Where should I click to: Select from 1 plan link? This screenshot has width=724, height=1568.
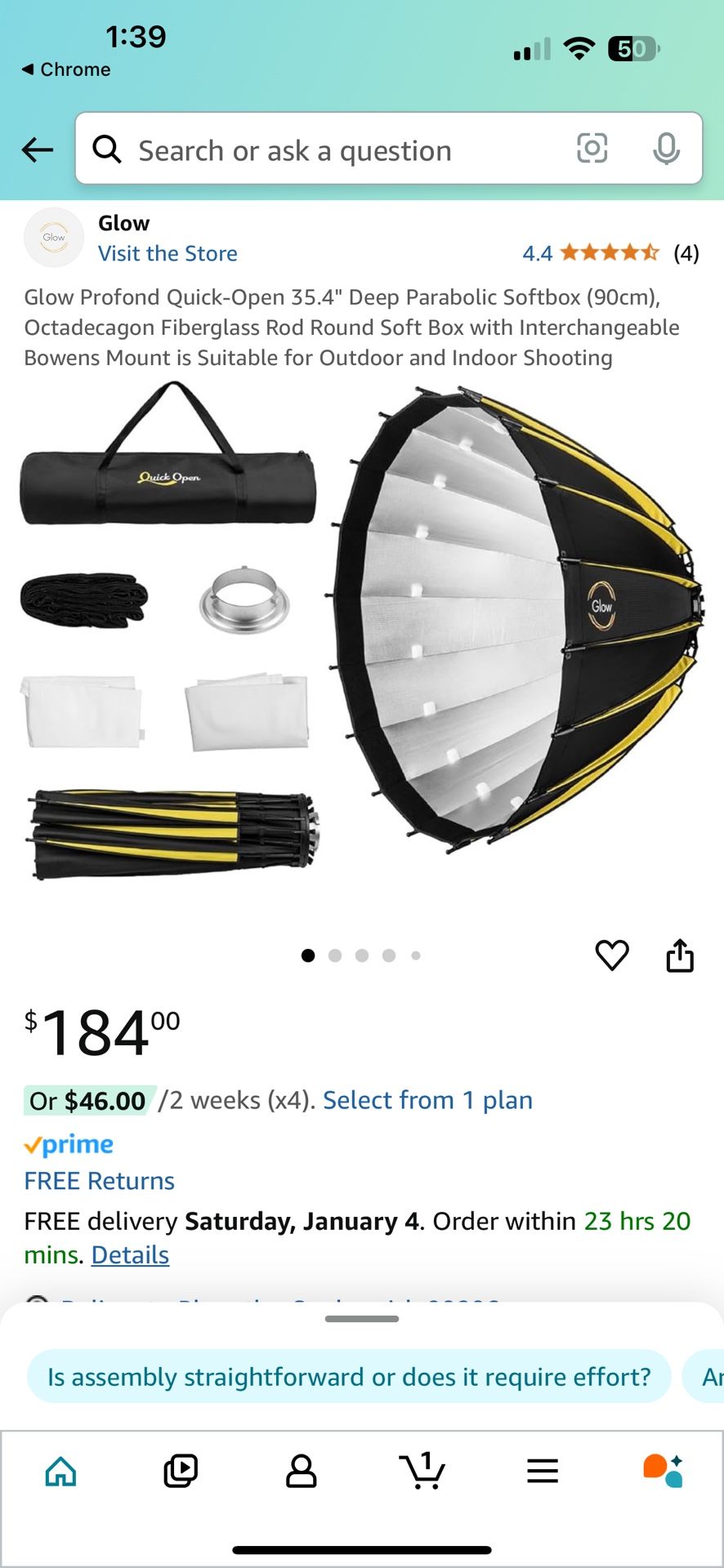pos(427,1100)
